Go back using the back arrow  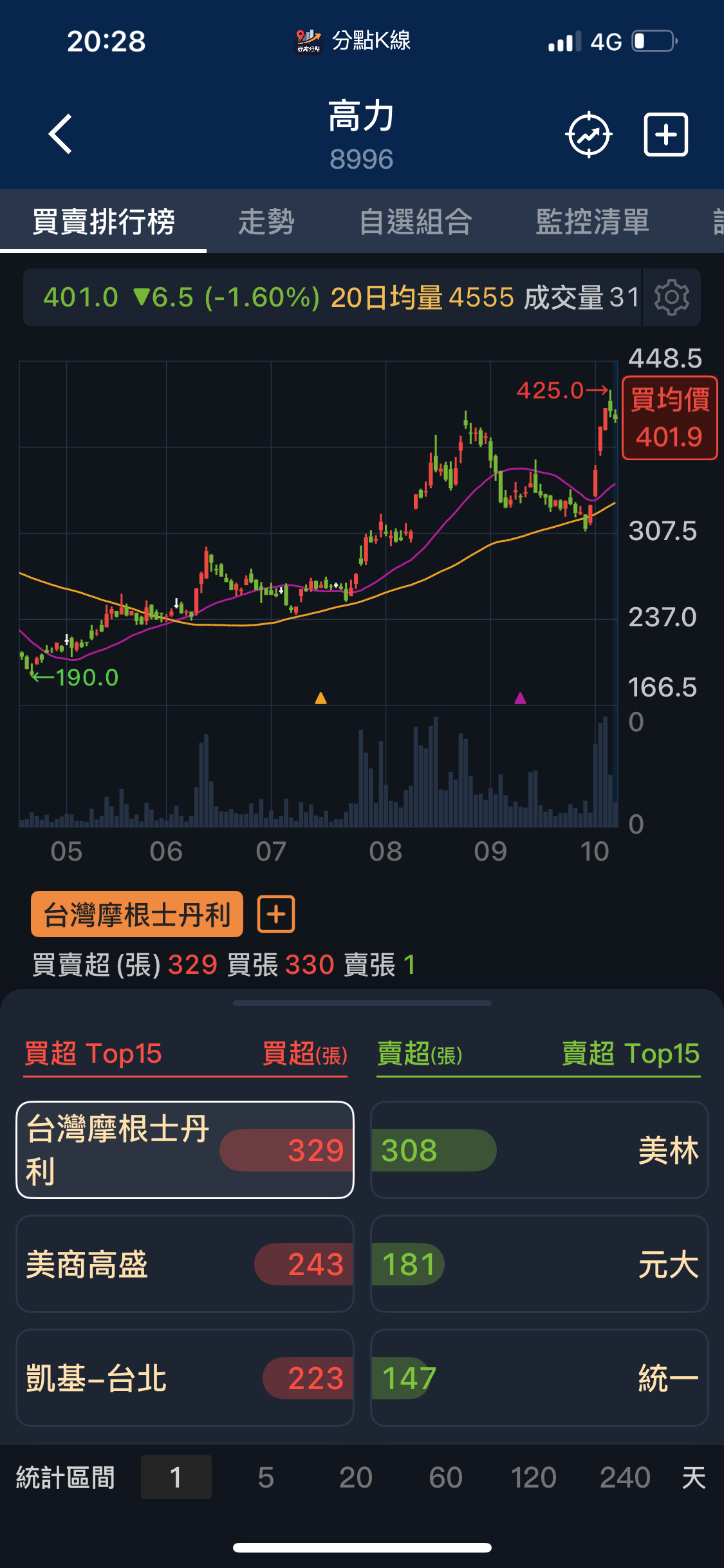click(x=60, y=135)
